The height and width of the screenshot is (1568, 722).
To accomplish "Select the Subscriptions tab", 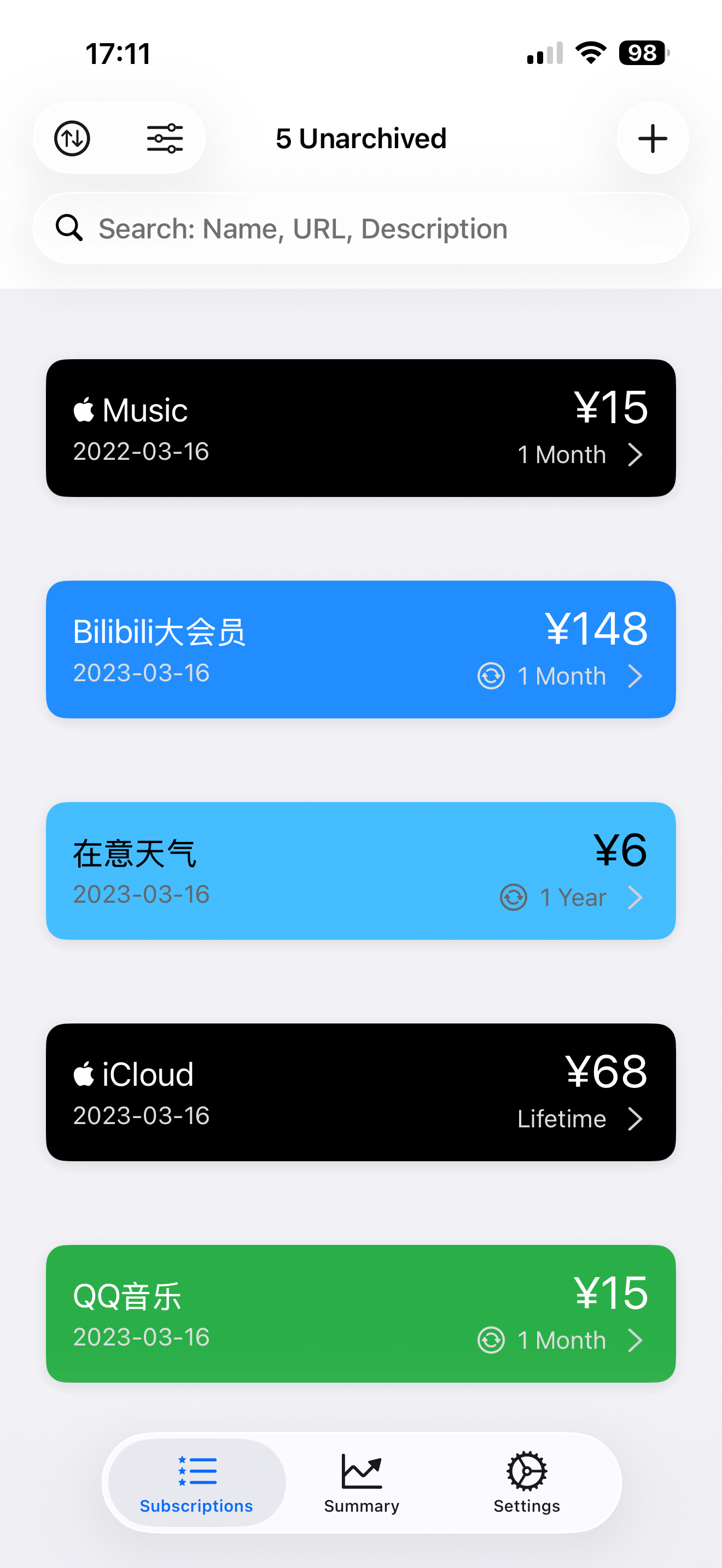I will (x=195, y=1491).
